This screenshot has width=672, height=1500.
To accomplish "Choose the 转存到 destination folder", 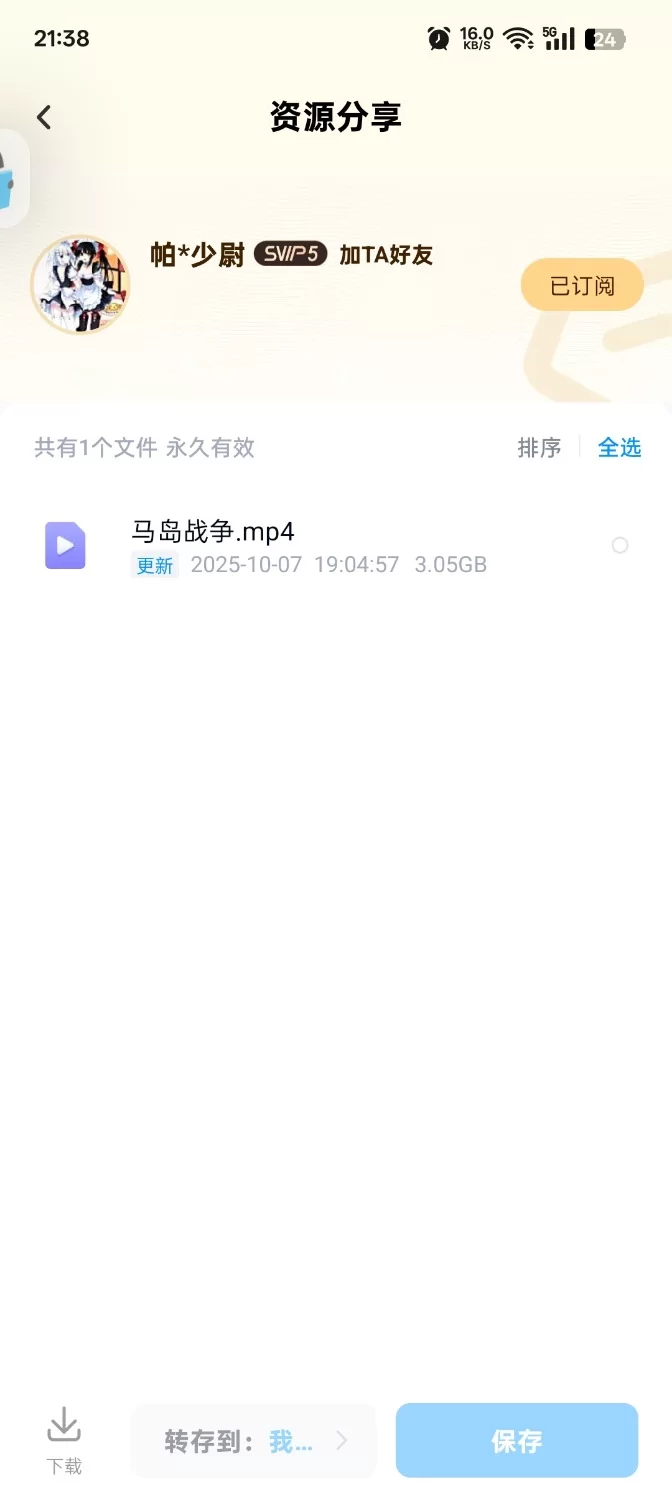I will (254, 1441).
